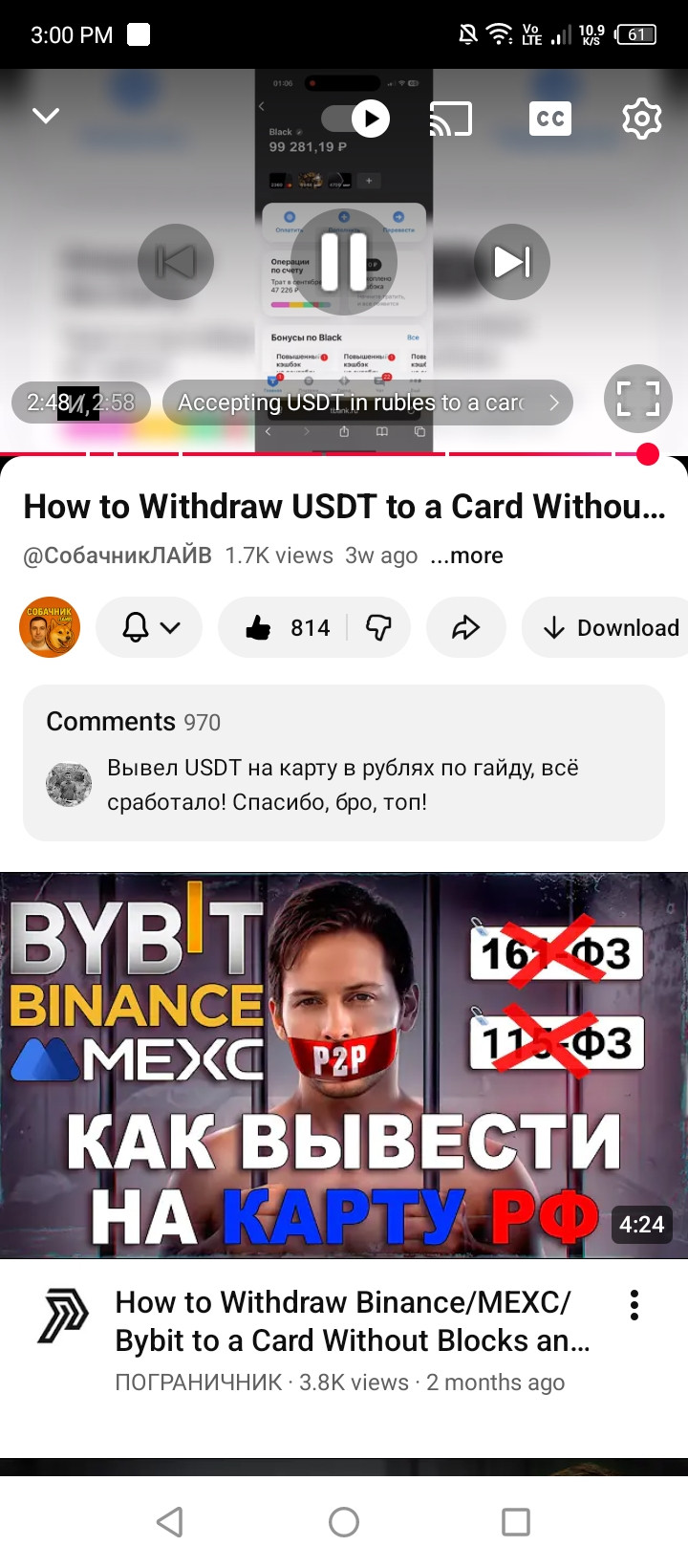The image size is (688, 1568).
Task: Cast video to another device
Action: (x=451, y=119)
